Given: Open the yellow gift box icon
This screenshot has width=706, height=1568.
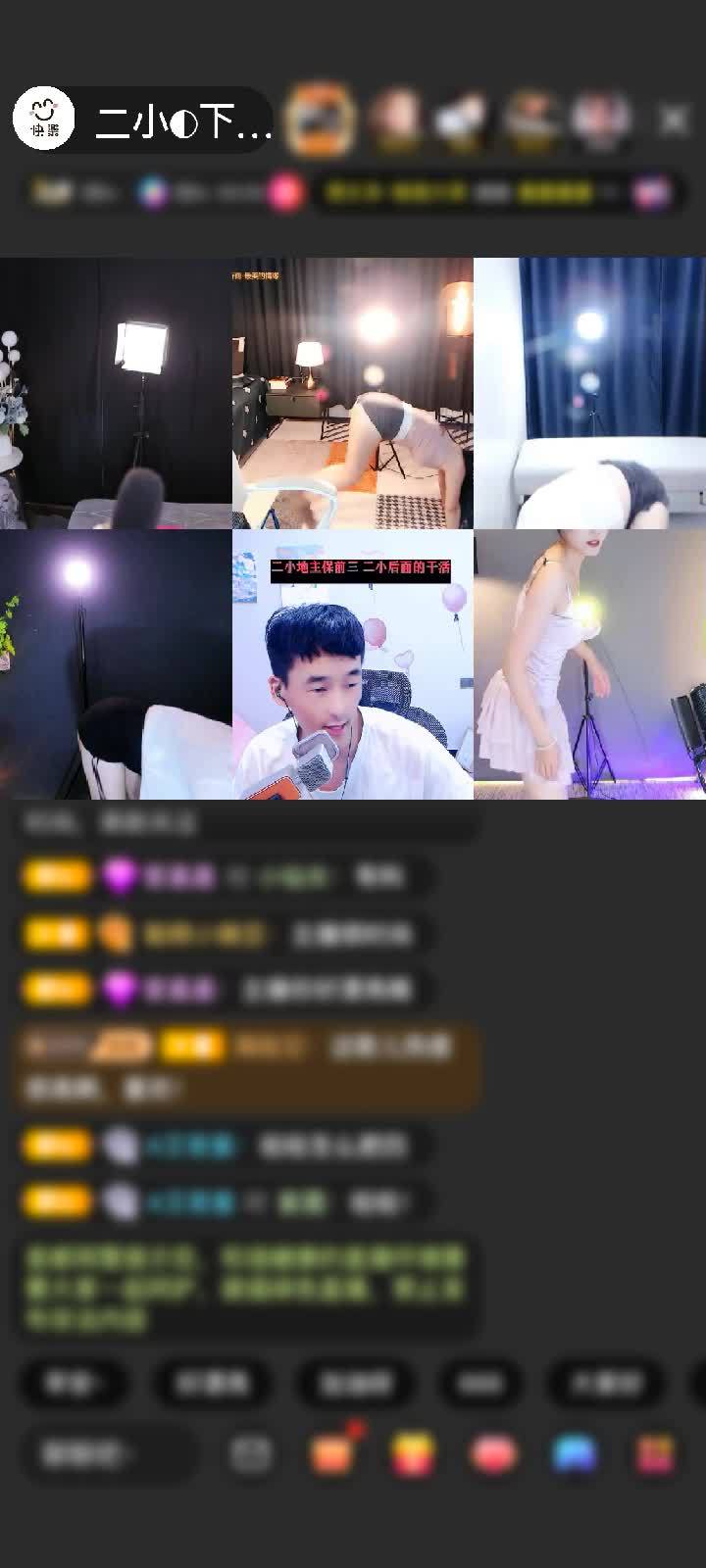Looking at the screenshot, I should (413, 1454).
